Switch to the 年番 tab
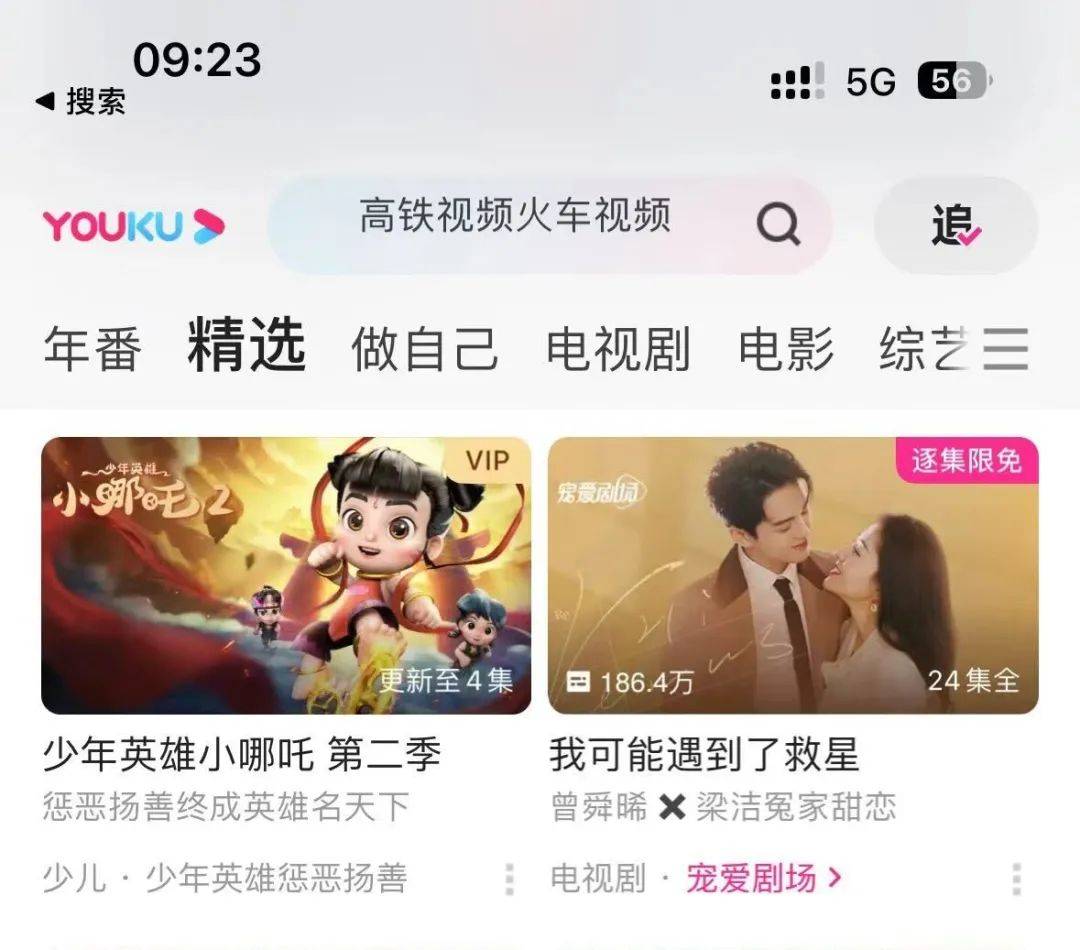Screen dimensions: 1080x950 click(92, 350)
